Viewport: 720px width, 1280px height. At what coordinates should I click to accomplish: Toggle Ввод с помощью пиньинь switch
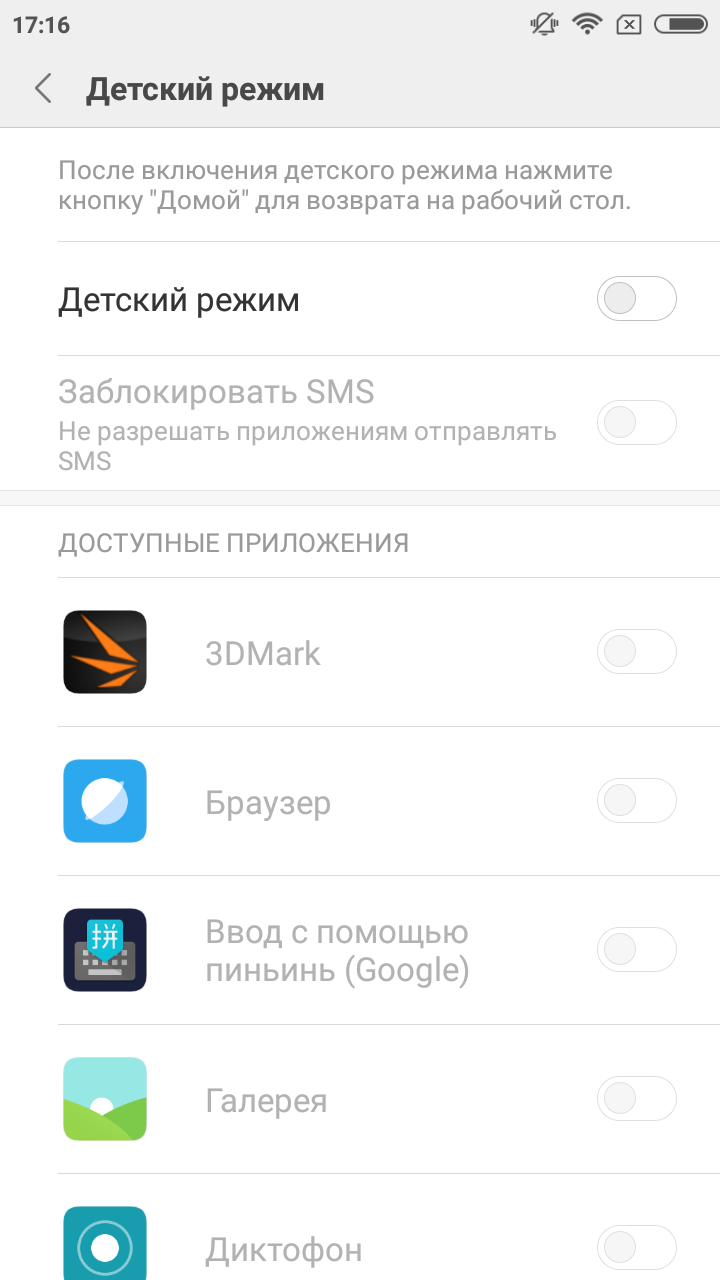click(x=637, y=950)
